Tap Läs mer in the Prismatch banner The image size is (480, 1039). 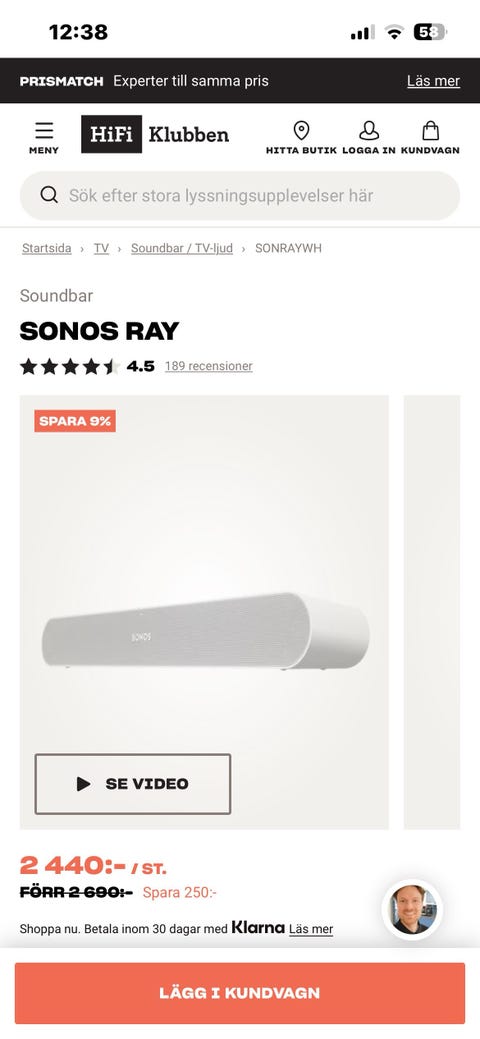(433, 81)
